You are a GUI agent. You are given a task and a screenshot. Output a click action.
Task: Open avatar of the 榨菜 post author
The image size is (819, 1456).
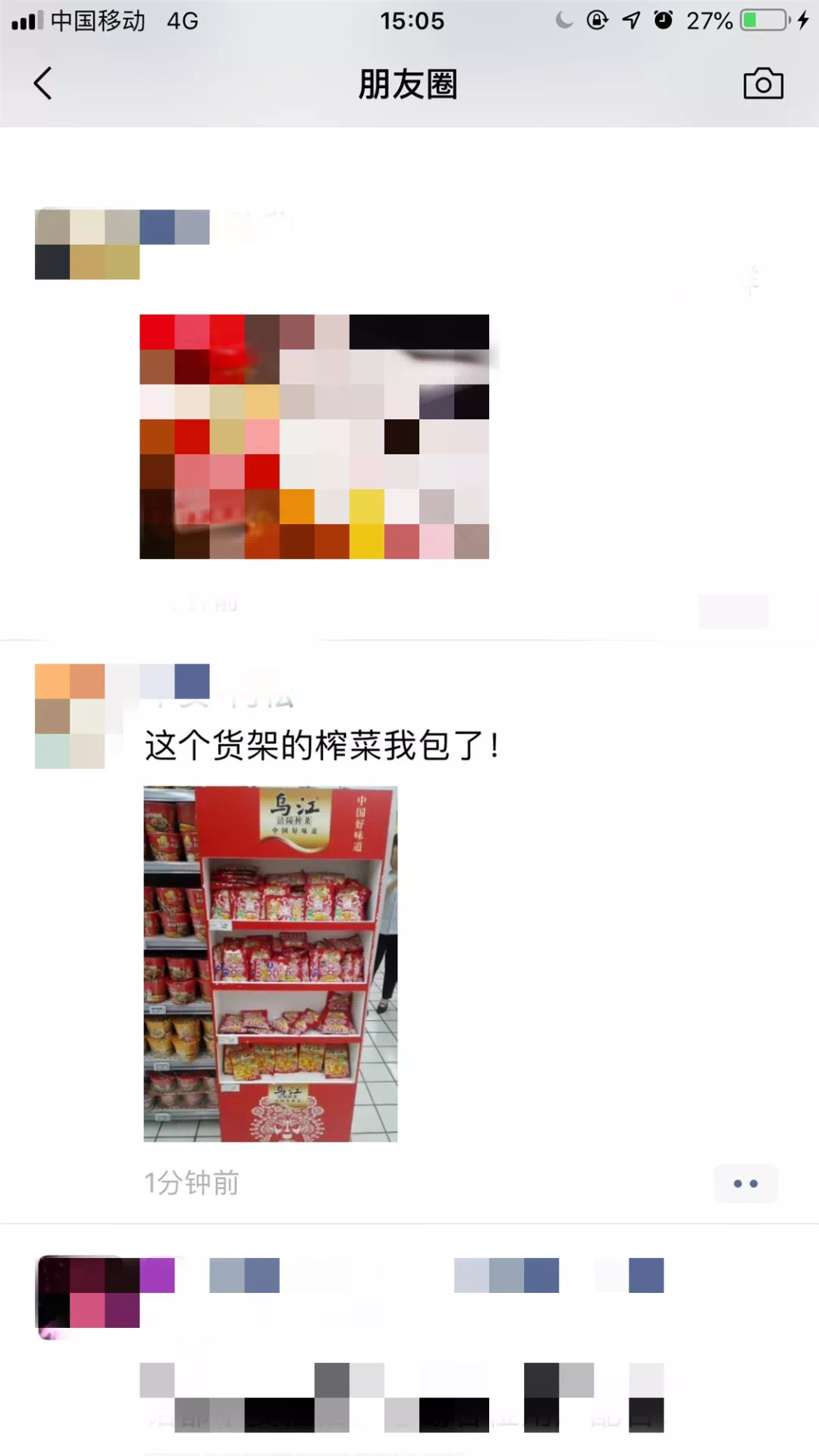click(x=70, y=716)
